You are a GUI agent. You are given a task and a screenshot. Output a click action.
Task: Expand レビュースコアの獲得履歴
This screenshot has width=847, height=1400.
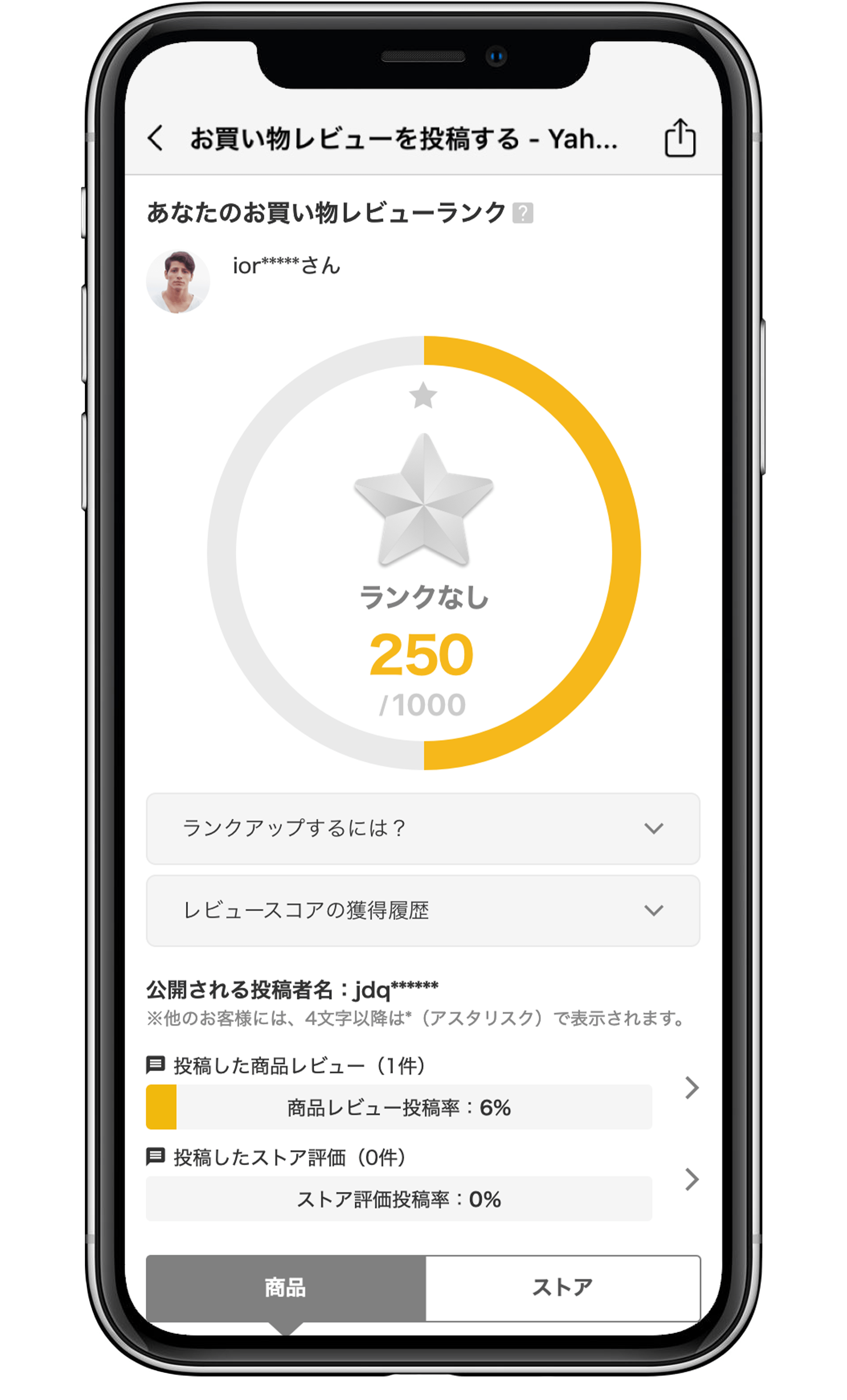pos(423,911)
